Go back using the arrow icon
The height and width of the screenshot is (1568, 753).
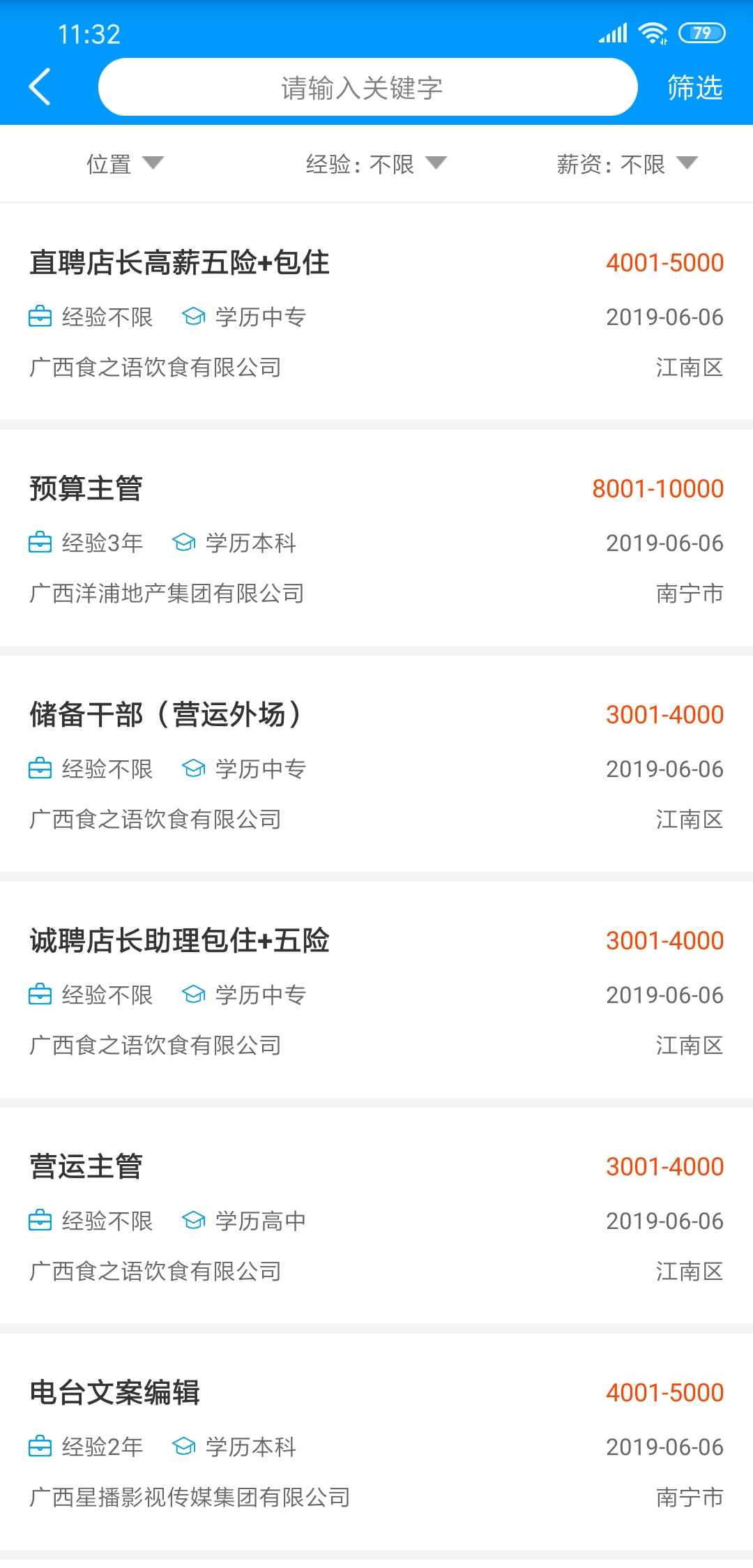point(40,87)
